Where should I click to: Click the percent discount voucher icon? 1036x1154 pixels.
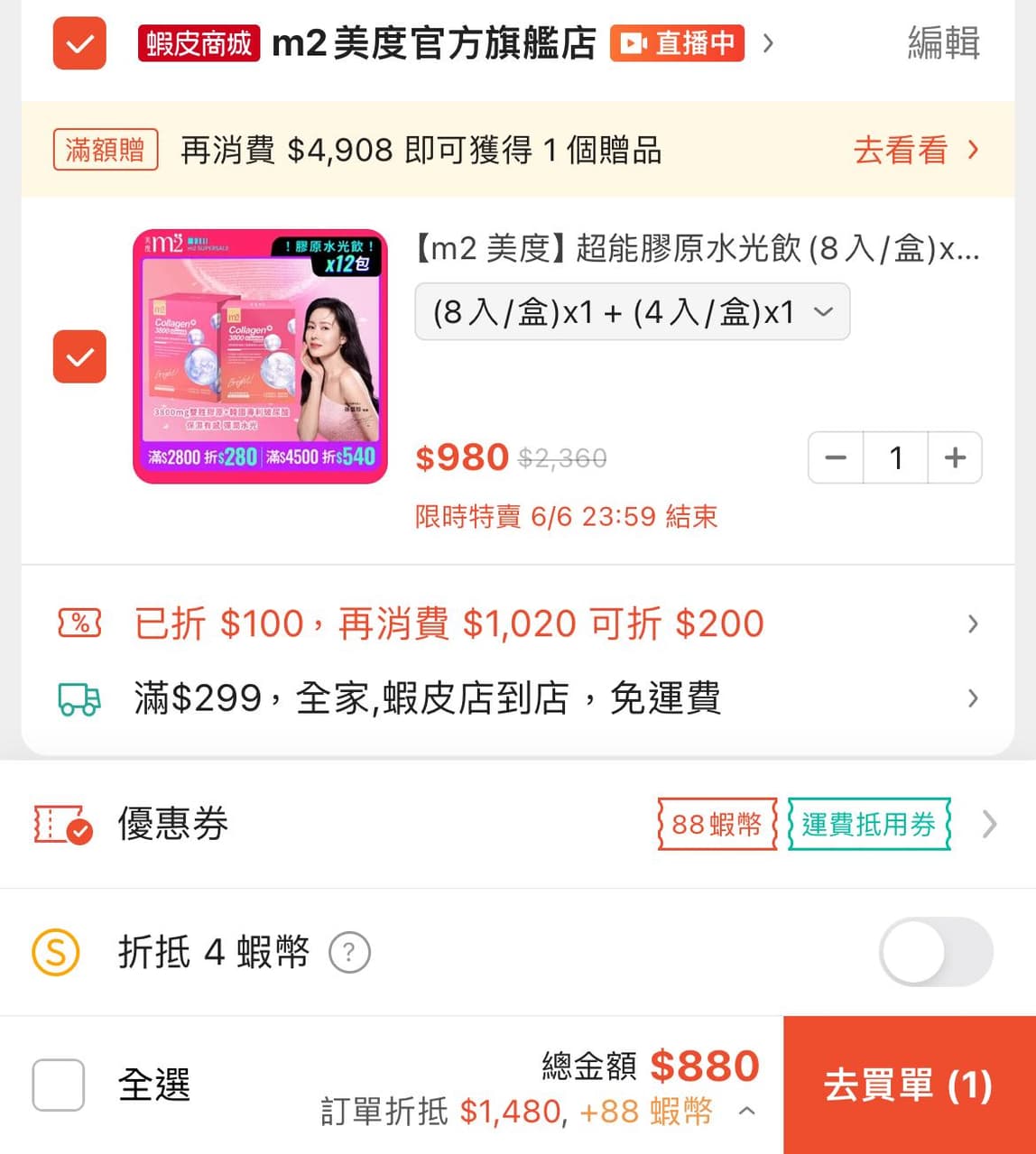79,623
